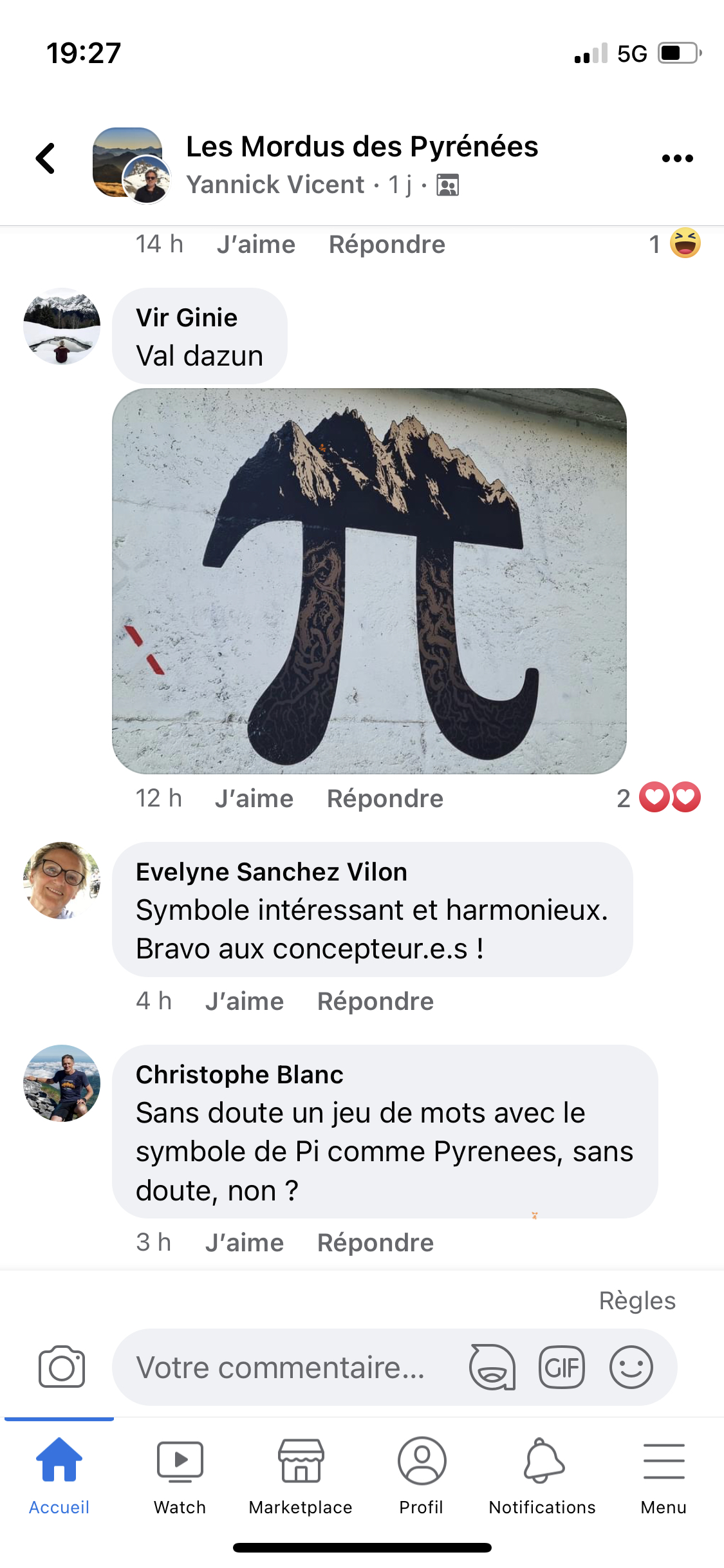The image size is (724, 1568).
Task: Open Christophe Blanc's profile picture
Action: [x=62, y=1083]
